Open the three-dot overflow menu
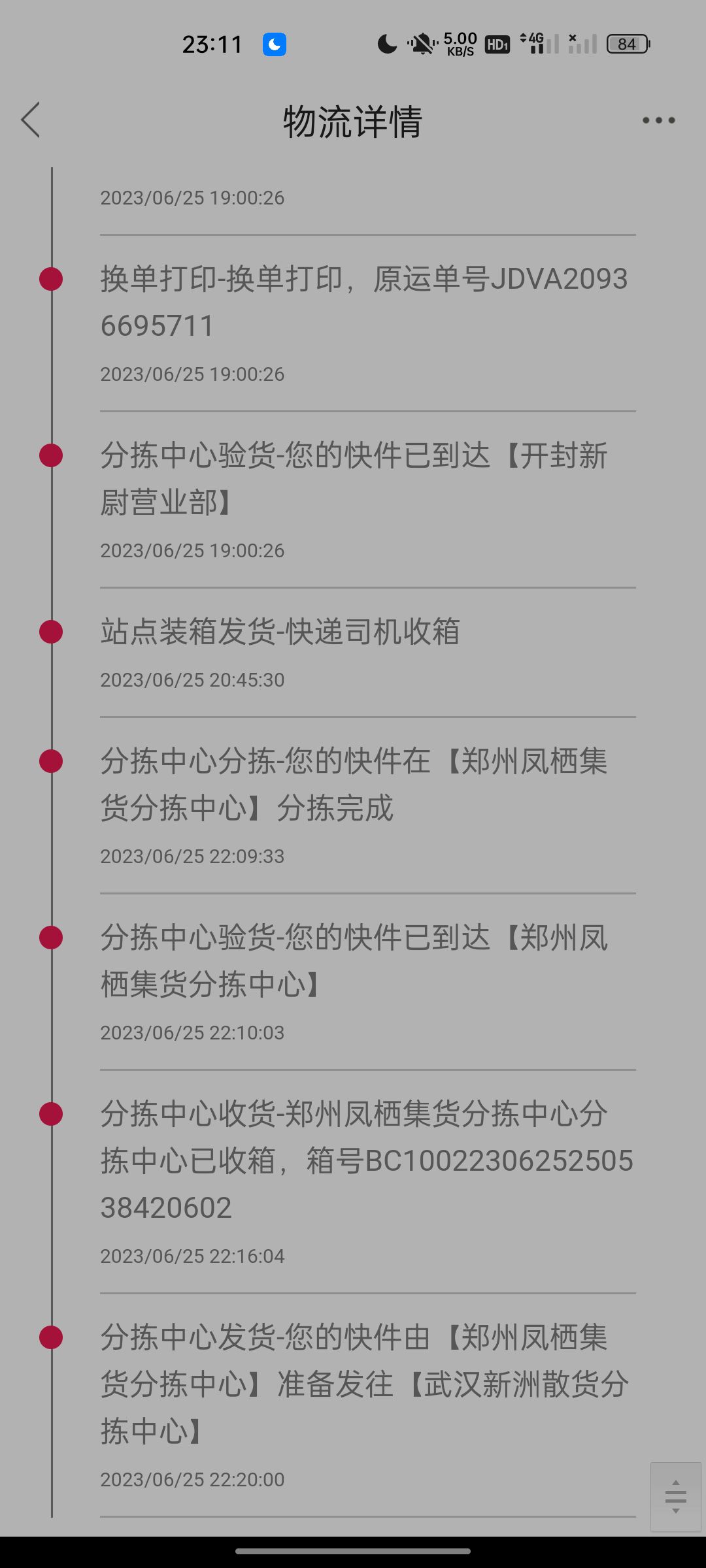This screenshot has height=1568, width=706. click(x=658, y=120)
